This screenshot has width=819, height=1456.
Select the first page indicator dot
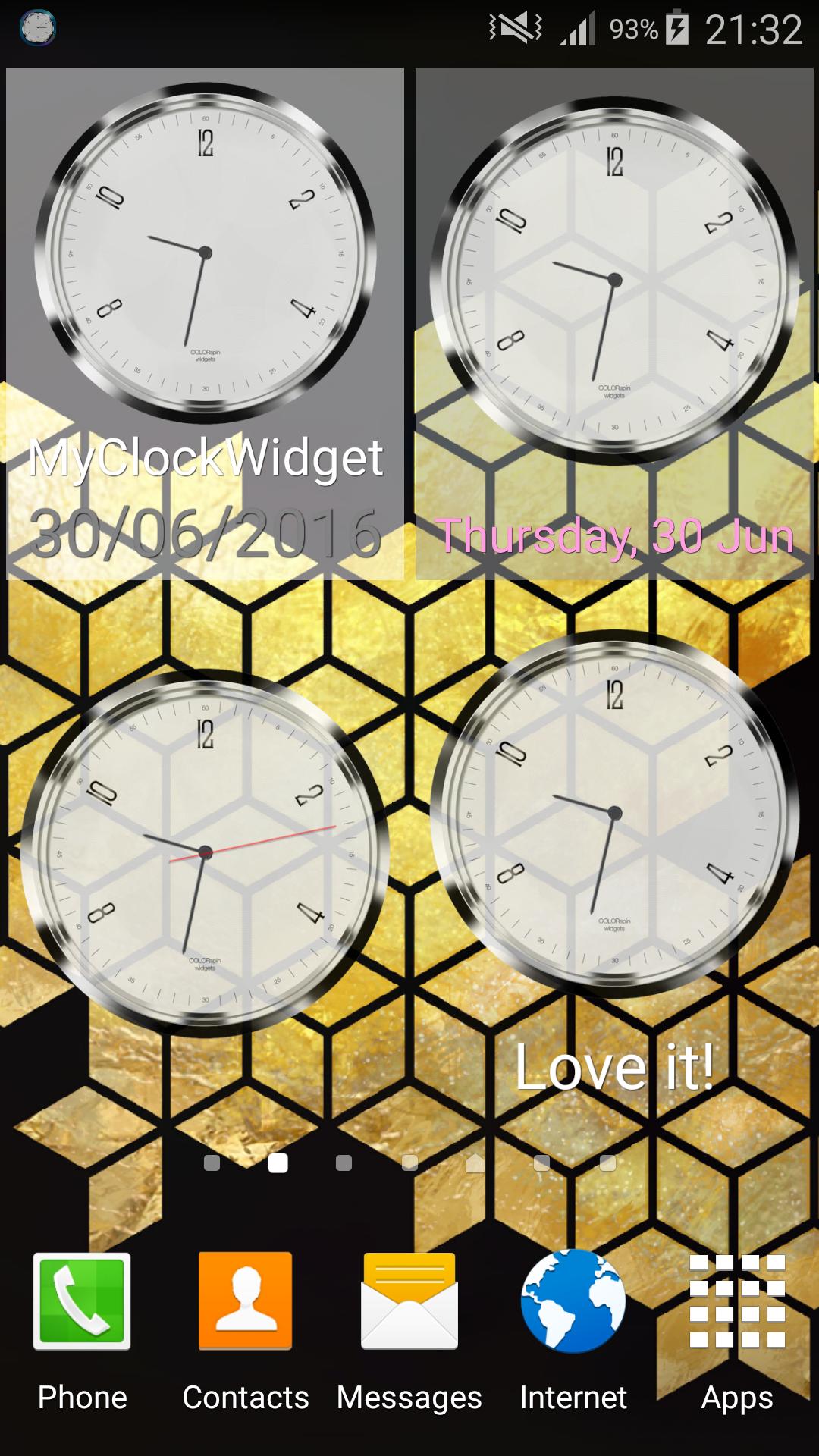212,1163
